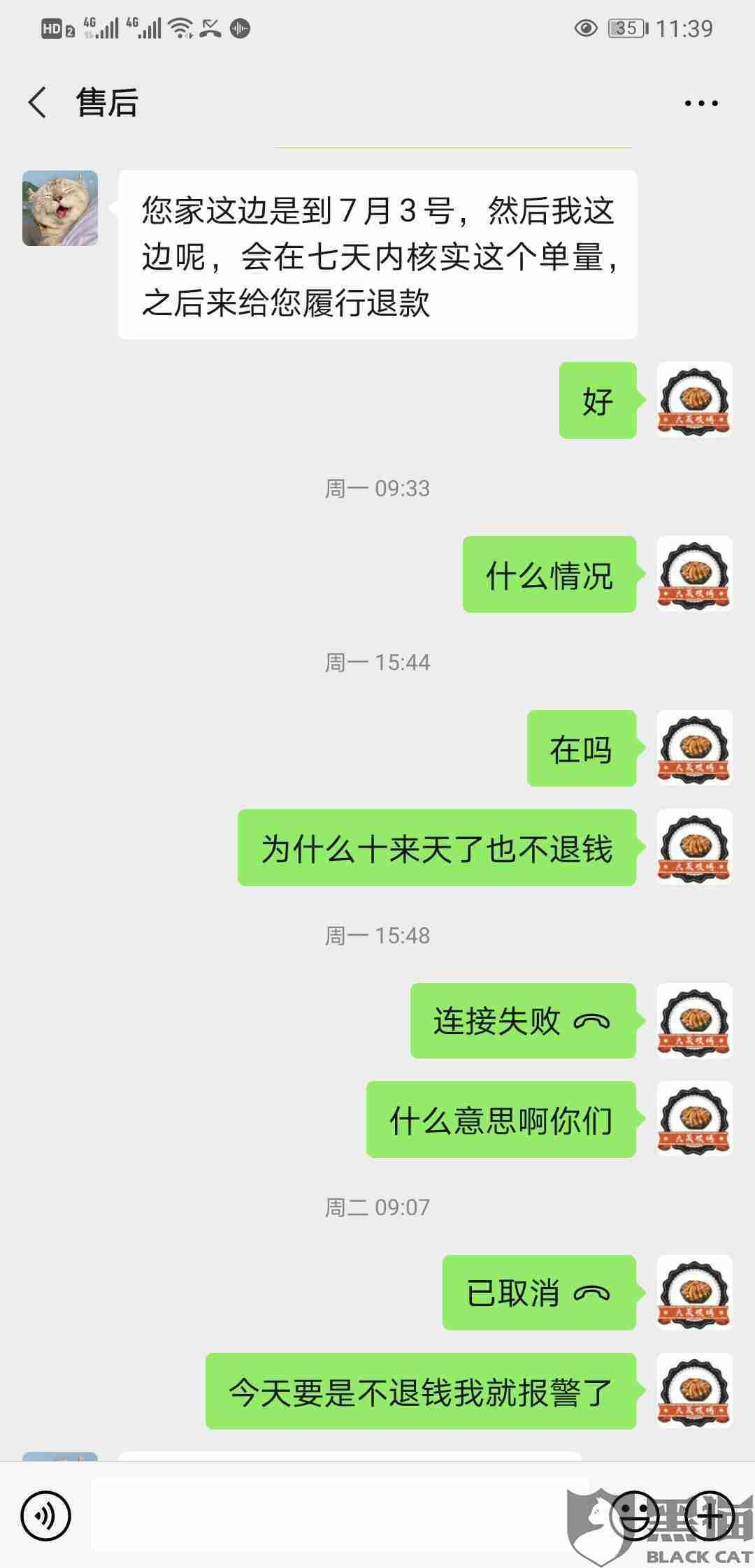Viewport: 755px width, 1568px height.
Task: Switch to voice message input
Action: (46, 1516)
